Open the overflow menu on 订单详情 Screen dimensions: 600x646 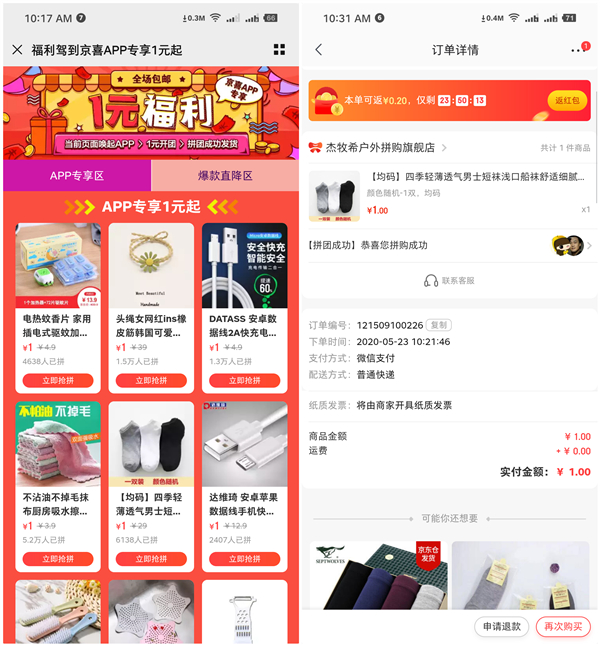coord(576,50)
